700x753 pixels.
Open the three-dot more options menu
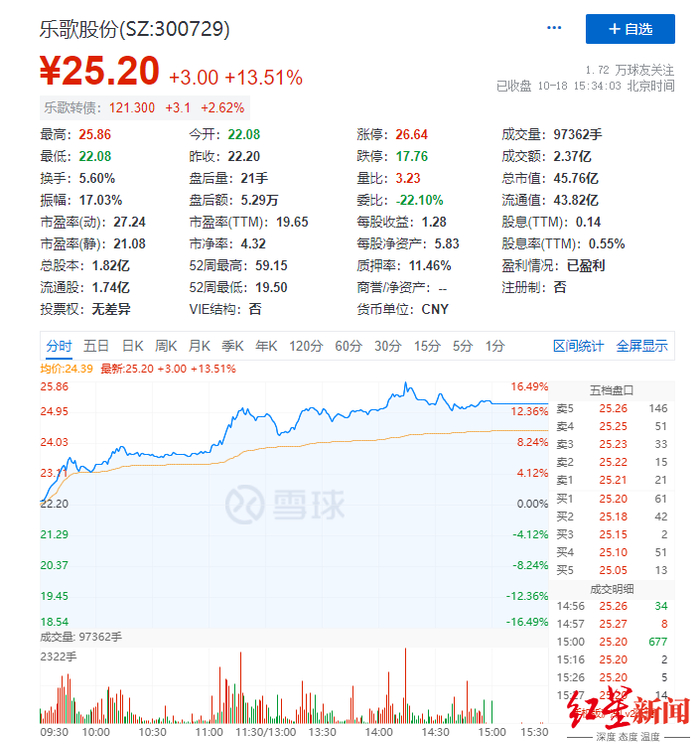554,28
